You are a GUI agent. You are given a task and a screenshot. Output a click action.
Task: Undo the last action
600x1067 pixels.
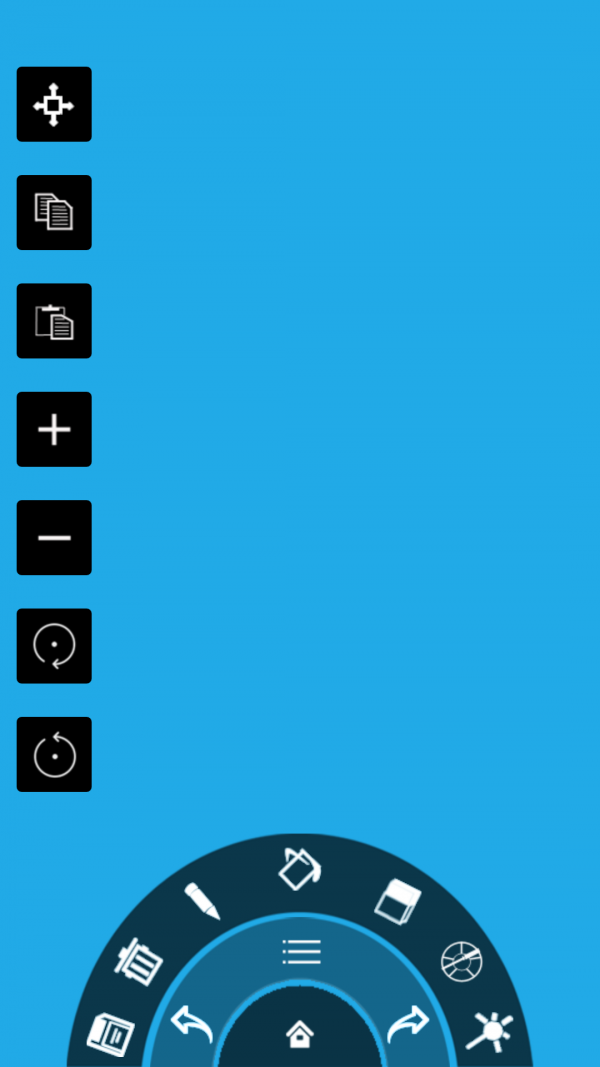click(x=192, y=1024)
